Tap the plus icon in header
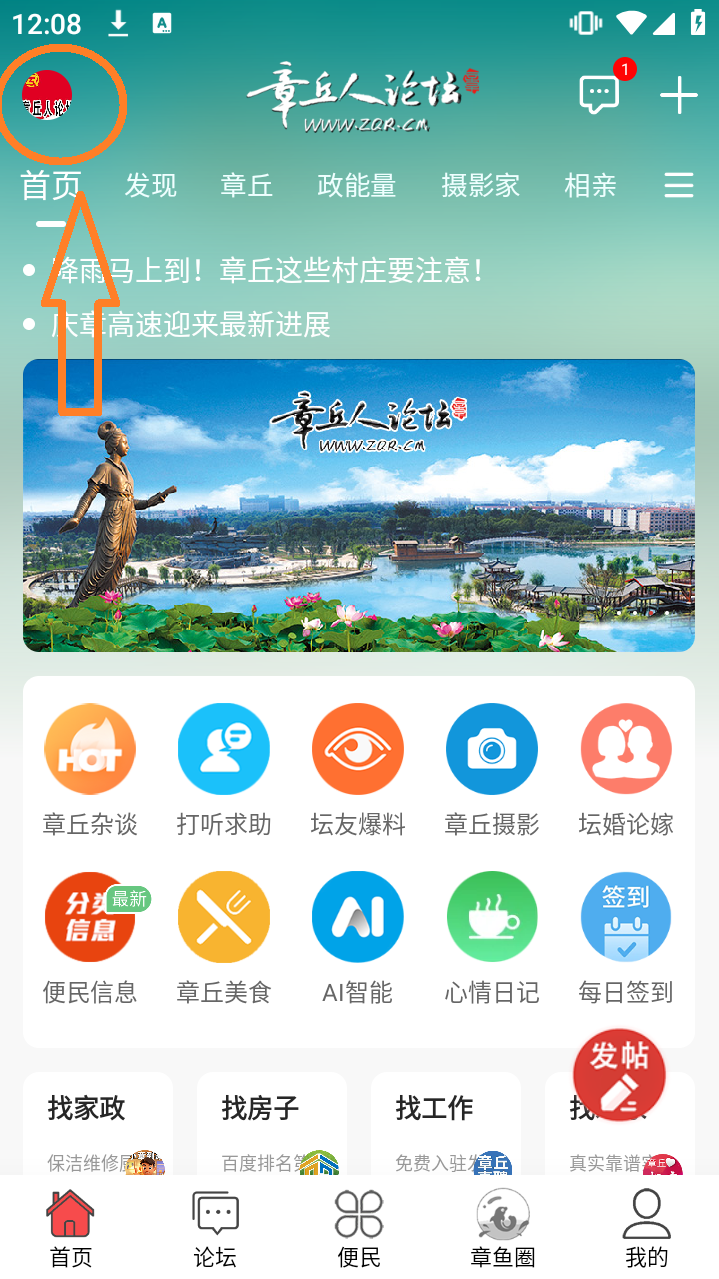The image size is (719, 1279). pyautogui.click(x=678, y=96)
